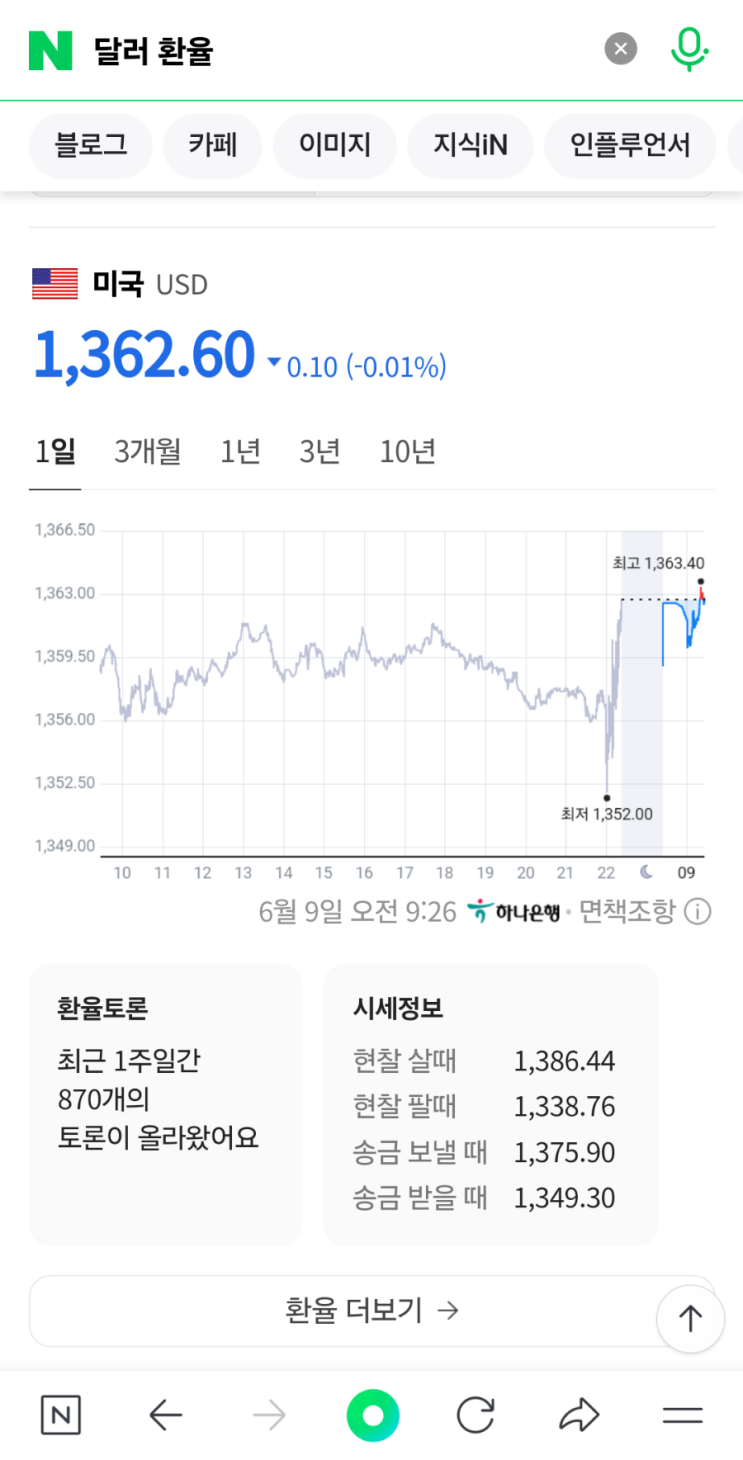743x1460 pixels.
Task: Open the 이미지 search tab
Action: 334,145
